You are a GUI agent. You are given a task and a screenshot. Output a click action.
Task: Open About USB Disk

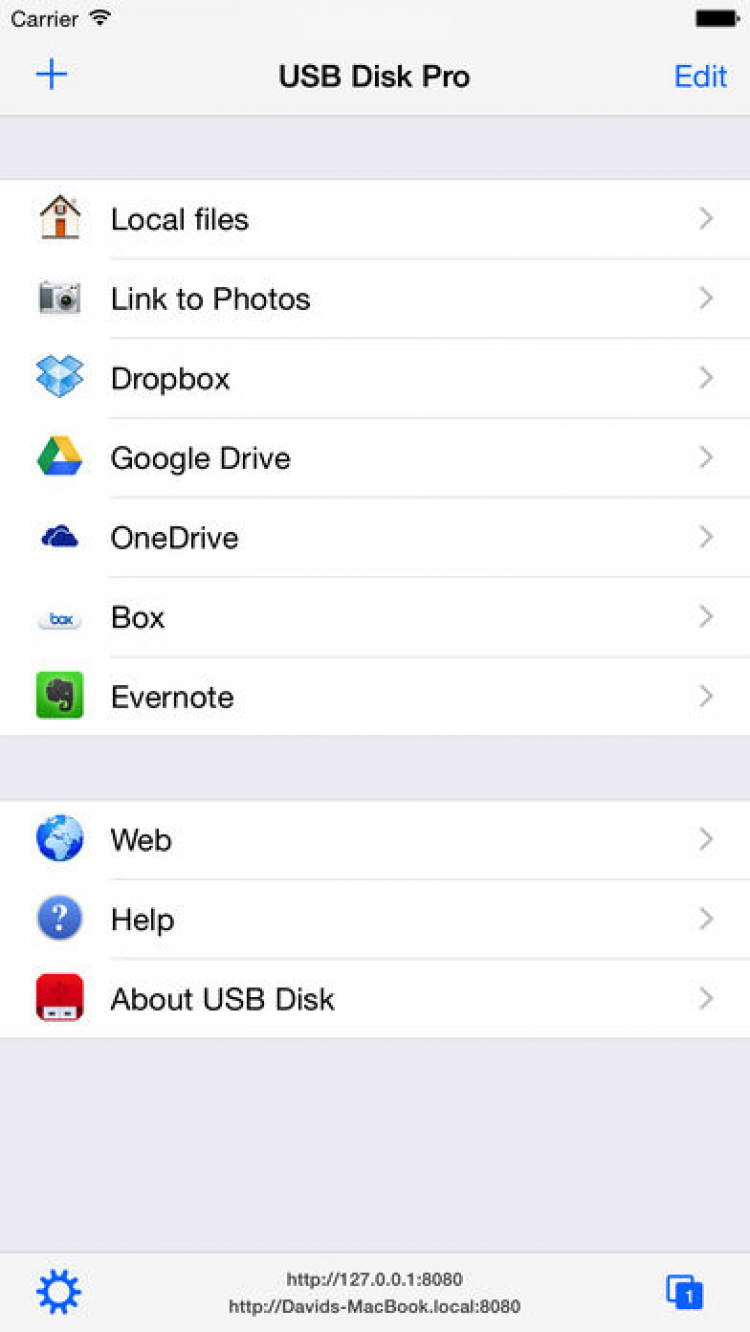375,999
